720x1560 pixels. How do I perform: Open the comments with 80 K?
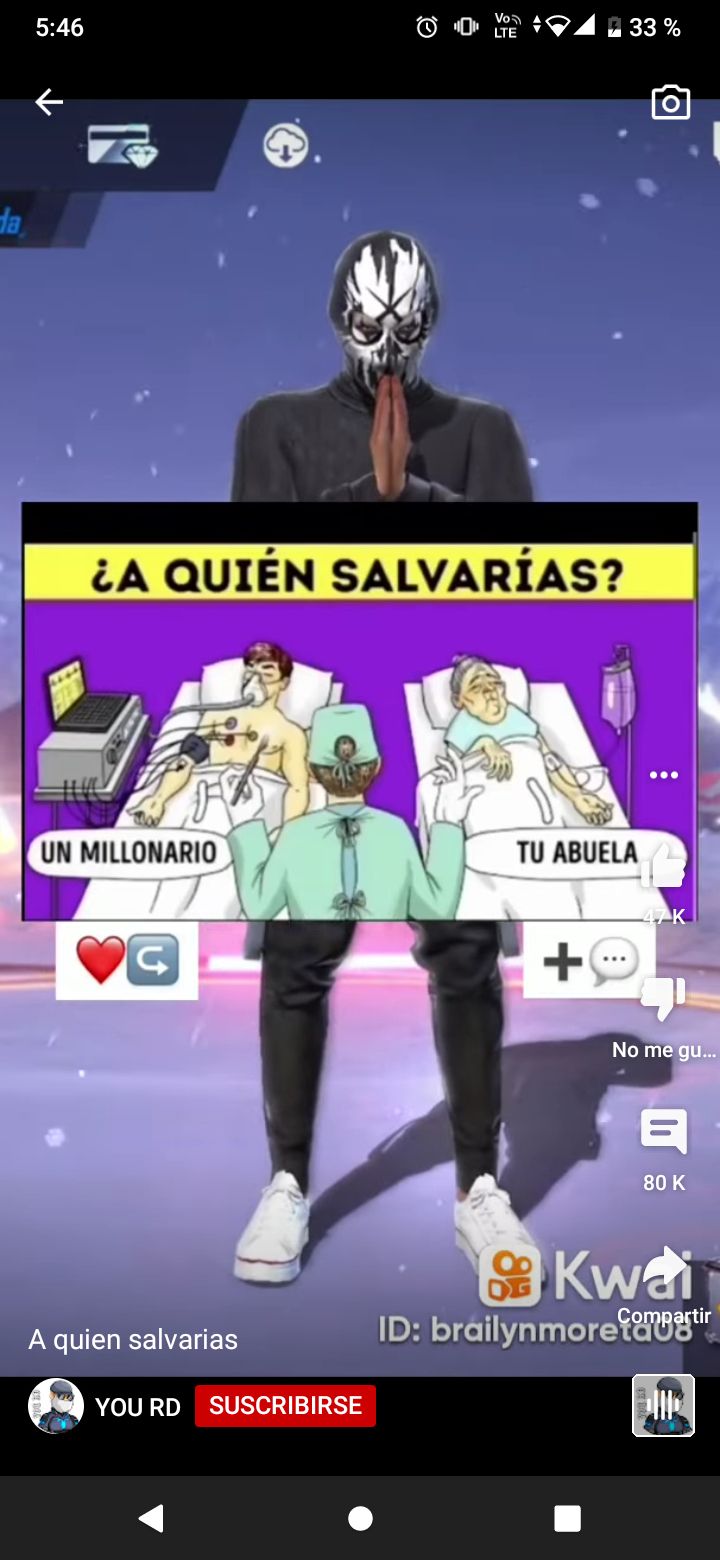click(x=664, y=1133)
